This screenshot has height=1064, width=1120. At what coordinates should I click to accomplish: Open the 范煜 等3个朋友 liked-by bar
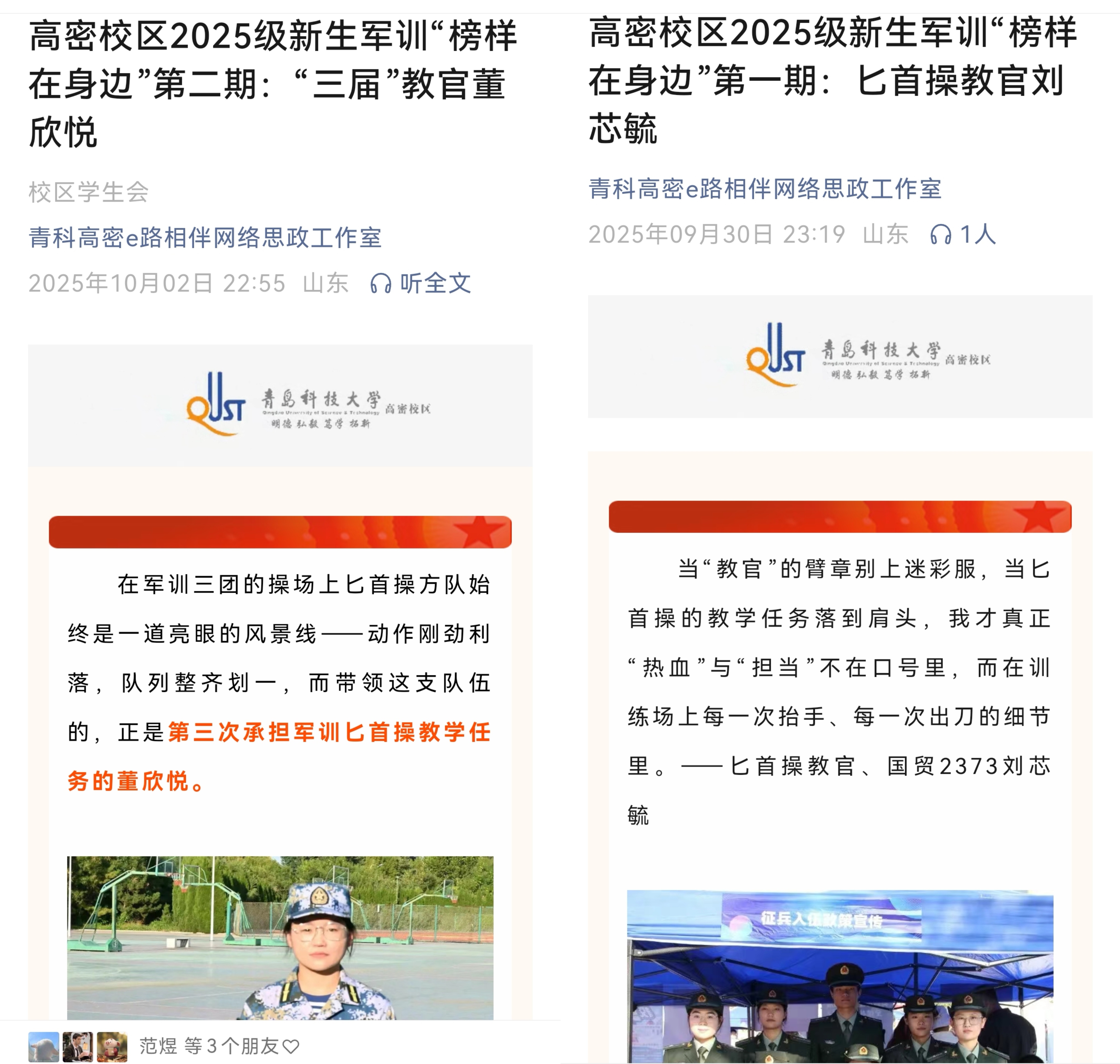click(x=218, y=1046)
